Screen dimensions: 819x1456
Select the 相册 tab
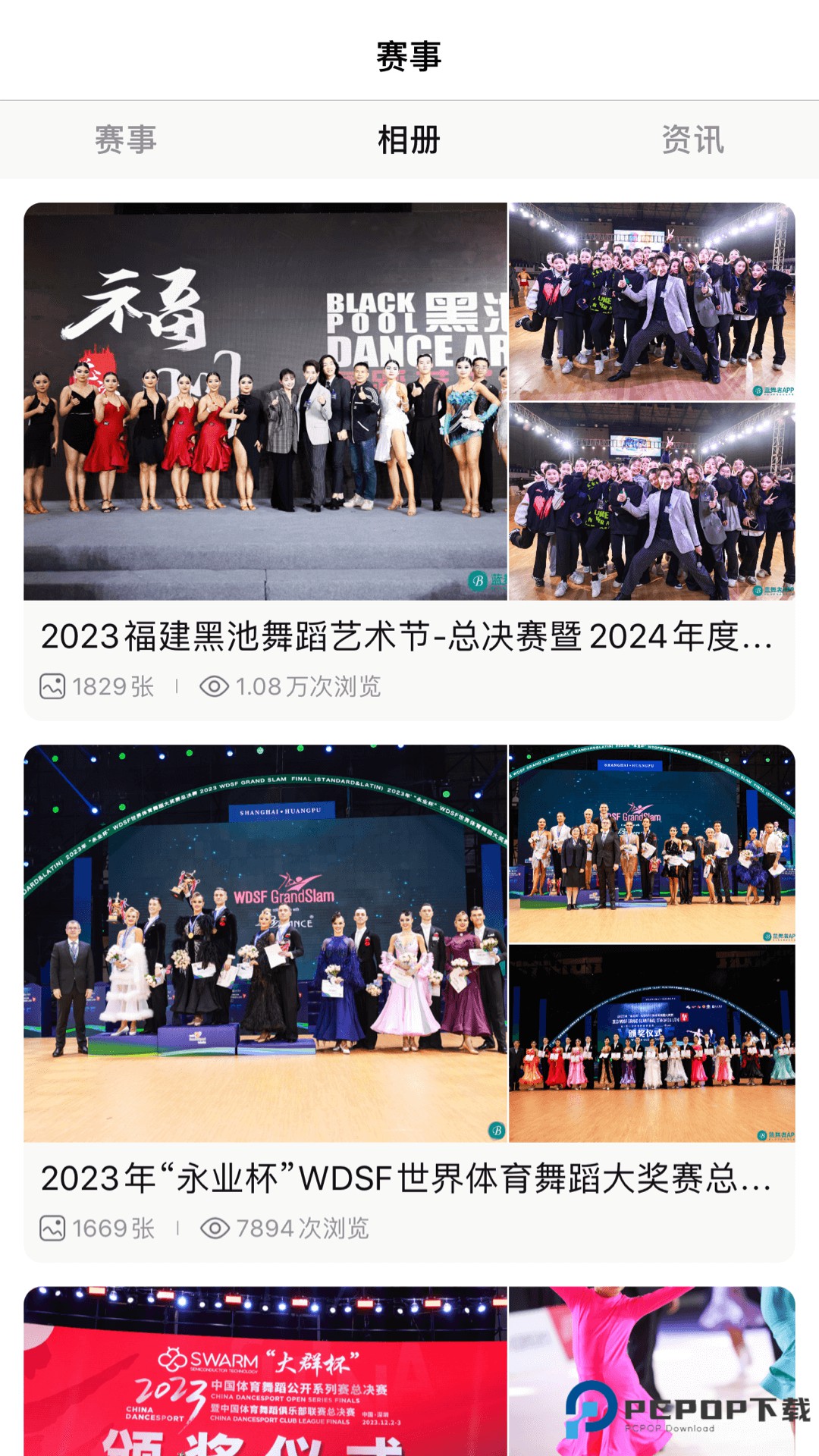[x=409, y=140]
